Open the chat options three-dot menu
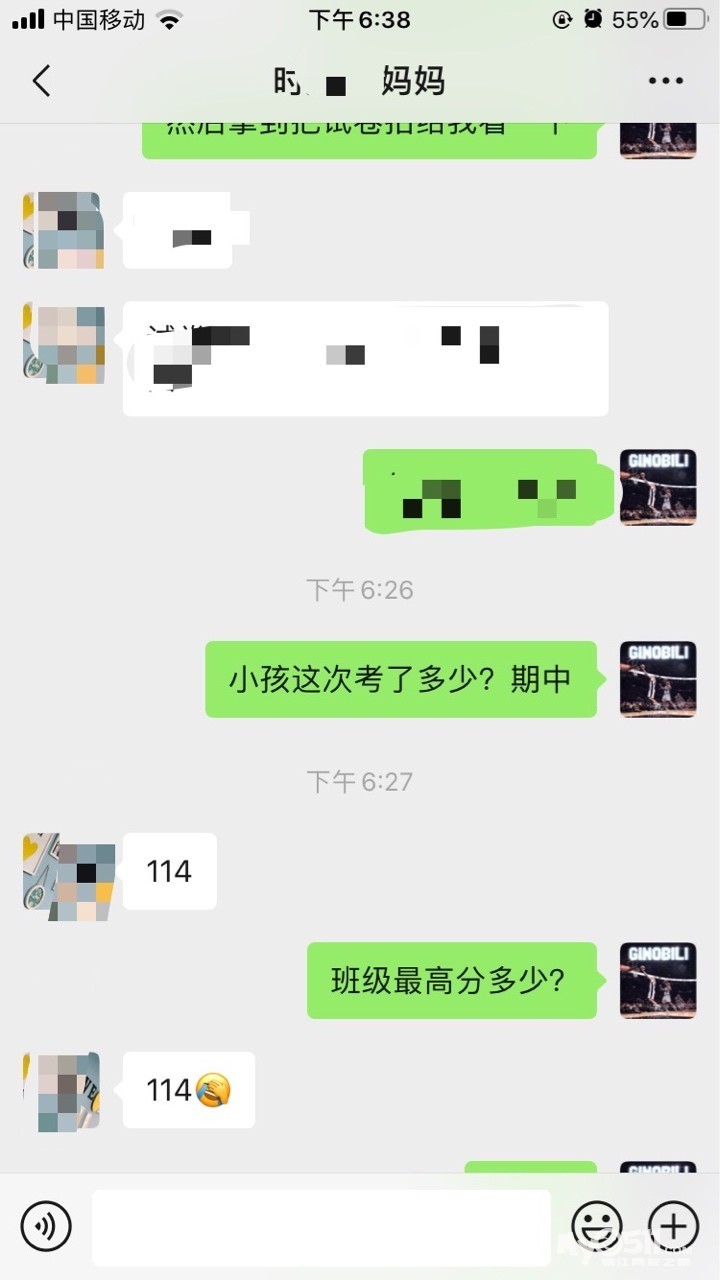Screen dimensions: 720x1280 tap(666, 81)
